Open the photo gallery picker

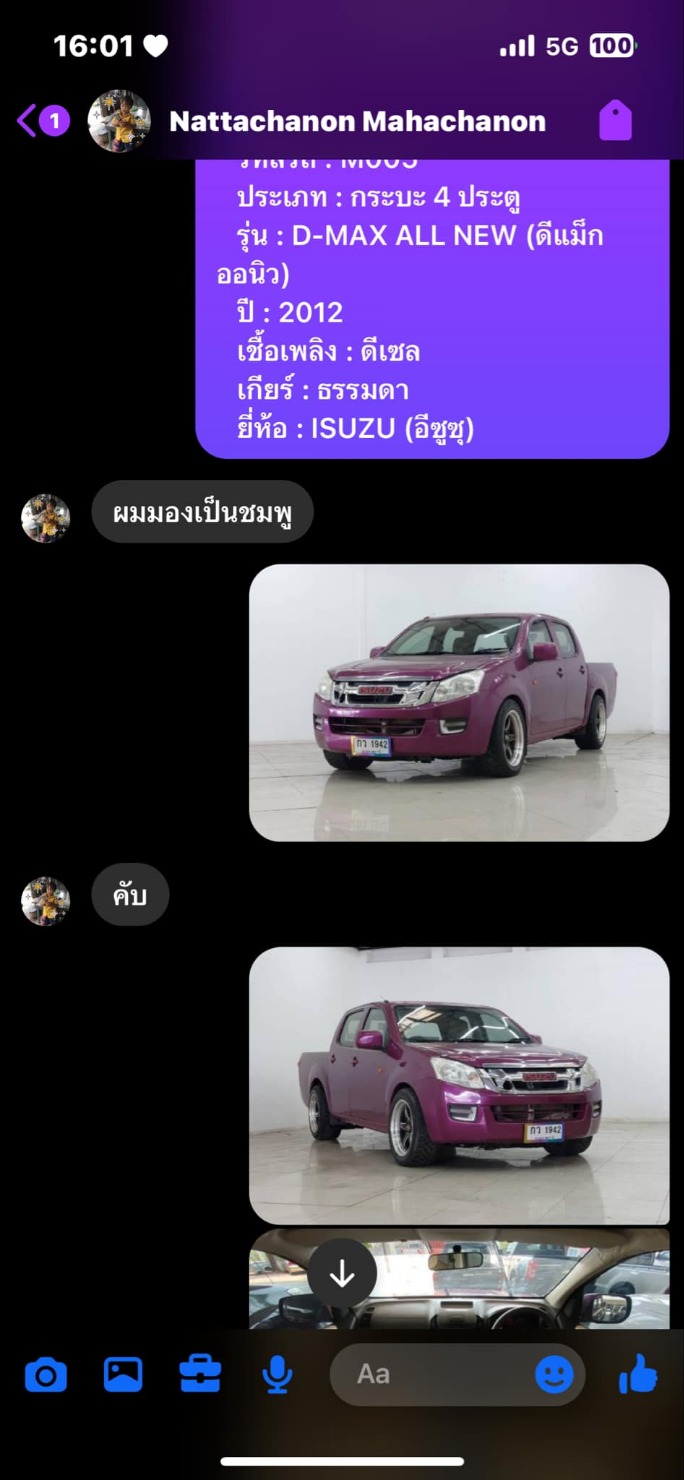coord(123,1375)
